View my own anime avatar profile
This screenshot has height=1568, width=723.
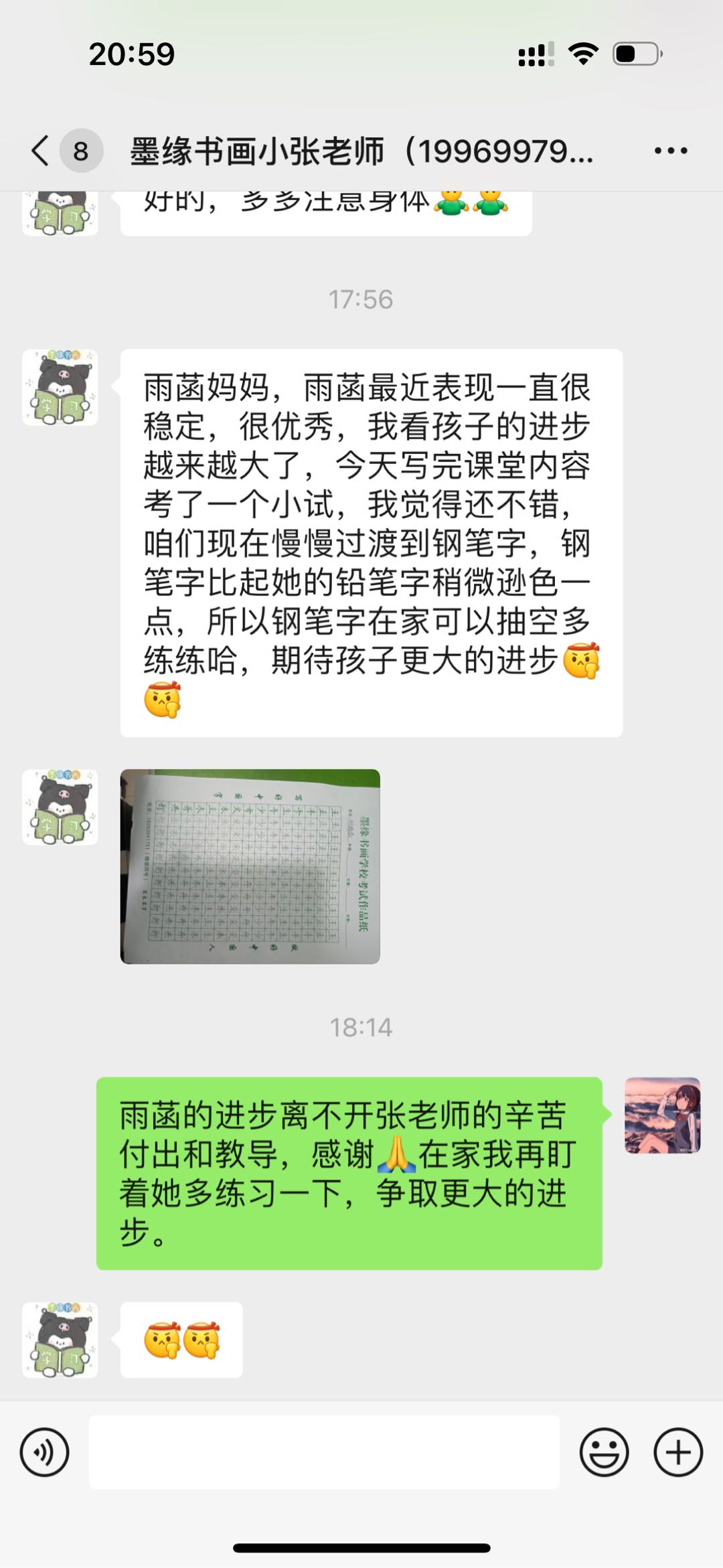point(663,1115)
